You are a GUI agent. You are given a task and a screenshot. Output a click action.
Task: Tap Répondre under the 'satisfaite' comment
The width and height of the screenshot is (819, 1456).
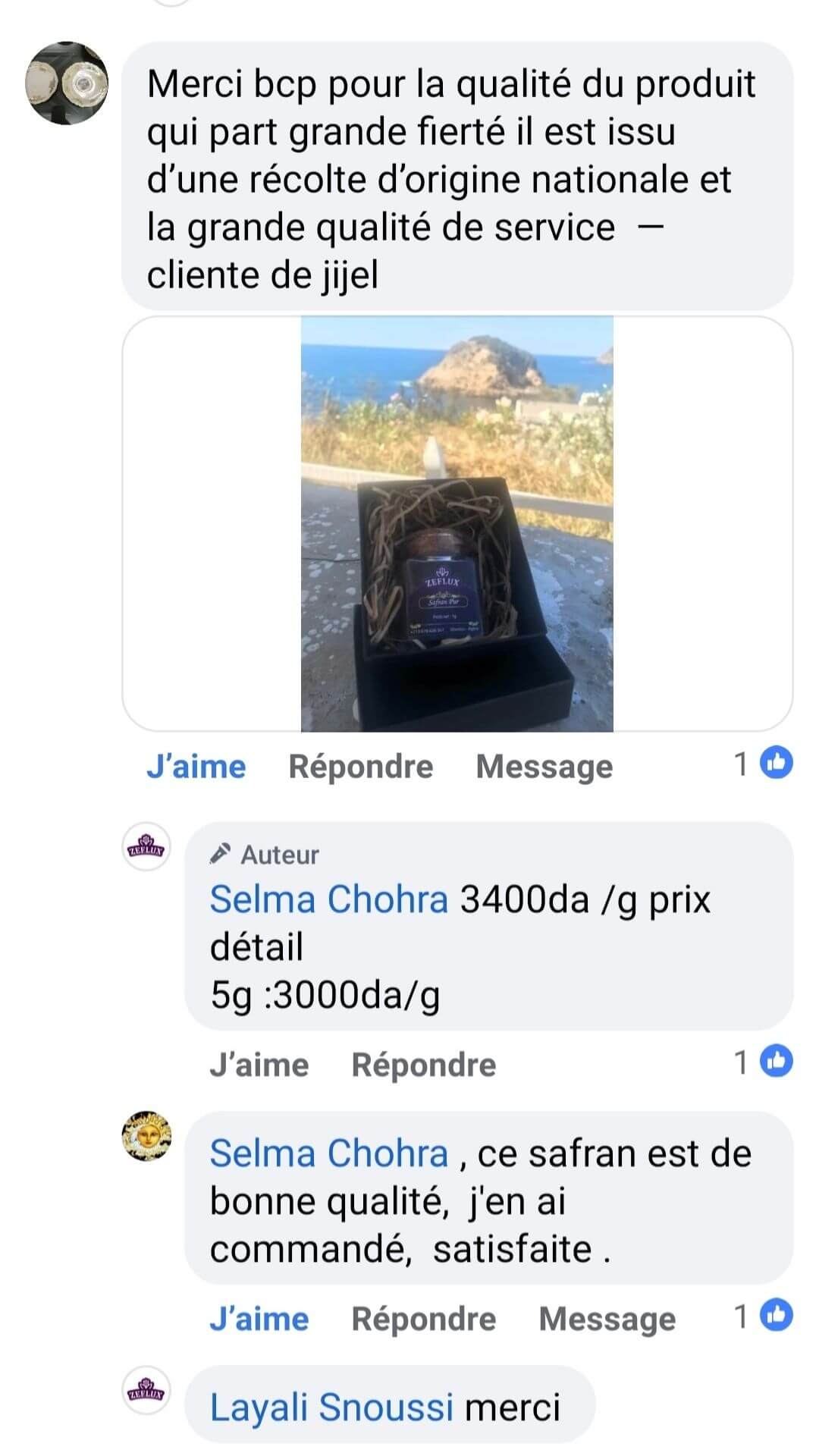pos(423,1319)
